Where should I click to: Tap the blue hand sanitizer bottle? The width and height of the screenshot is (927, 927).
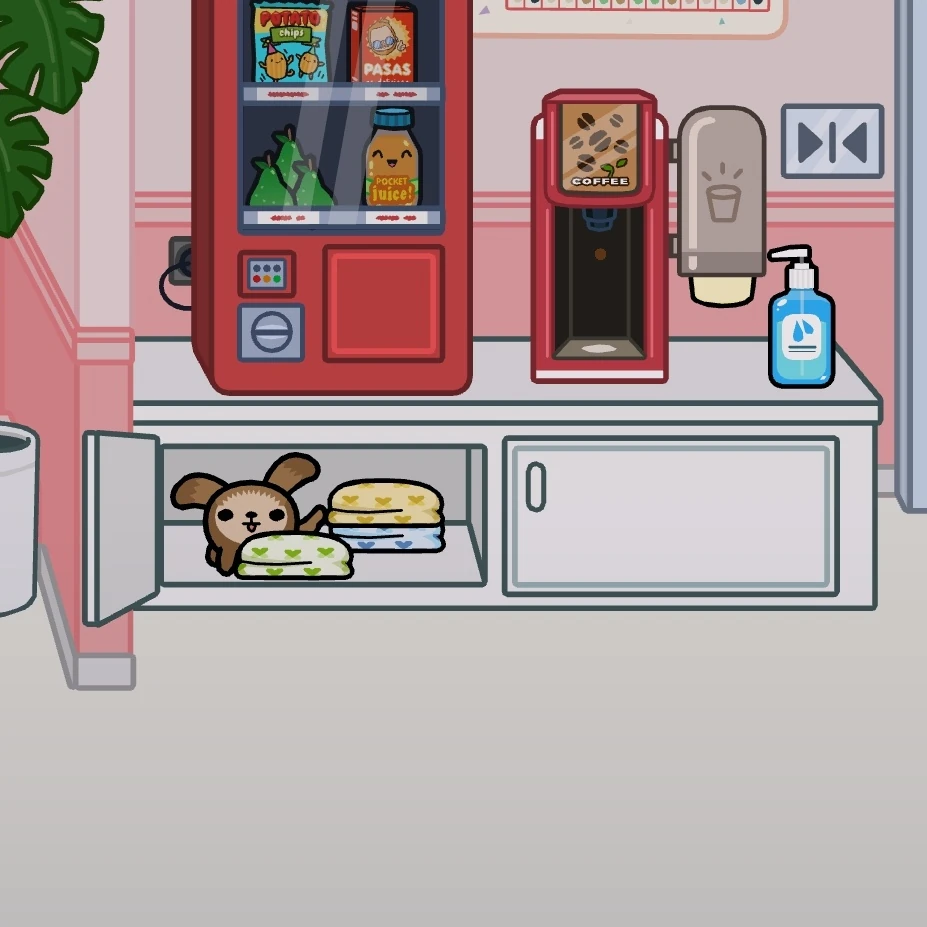tap(801, 317)
